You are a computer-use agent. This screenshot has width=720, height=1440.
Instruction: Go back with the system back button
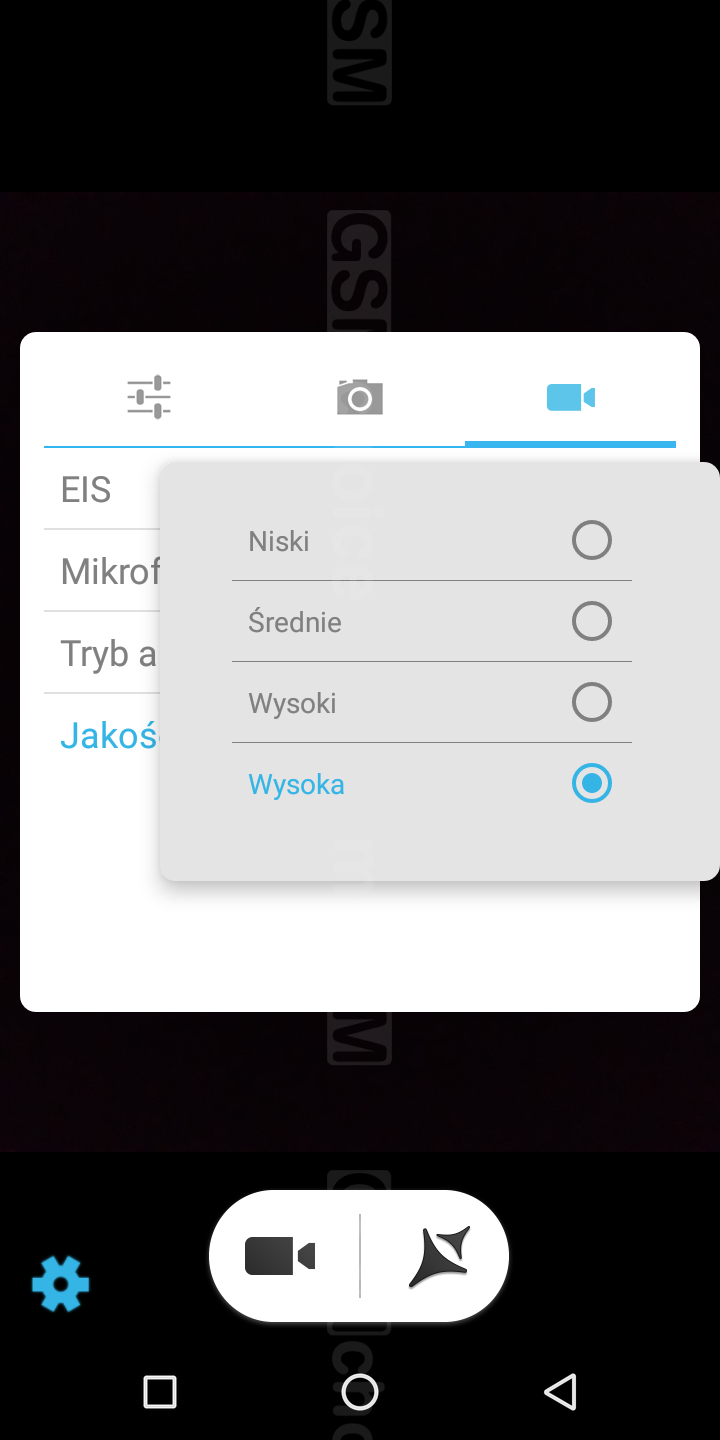point(560,1391)
